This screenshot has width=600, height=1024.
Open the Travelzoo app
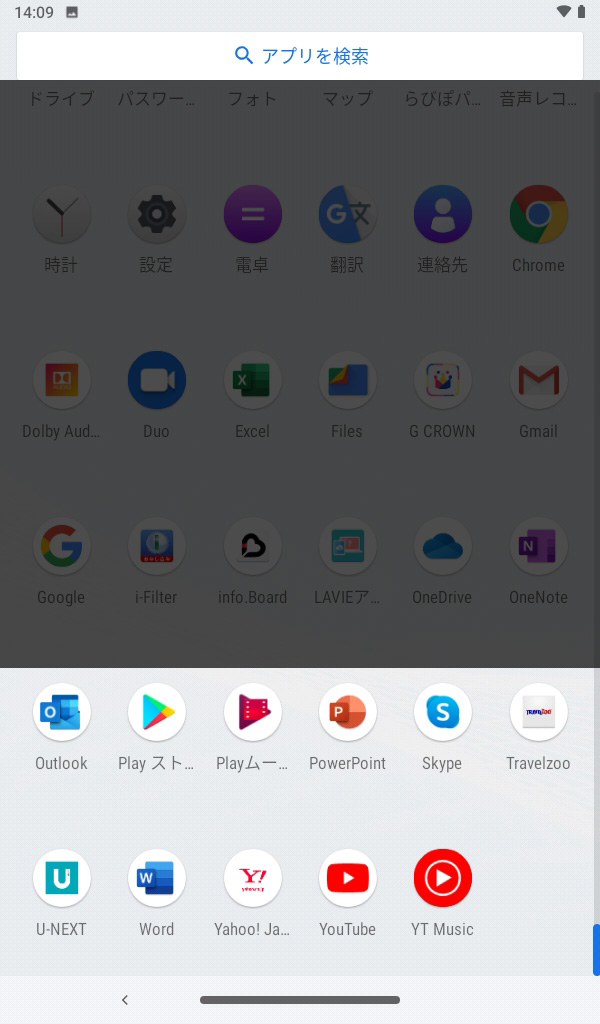pyautogui.click(x=538, y=713)
